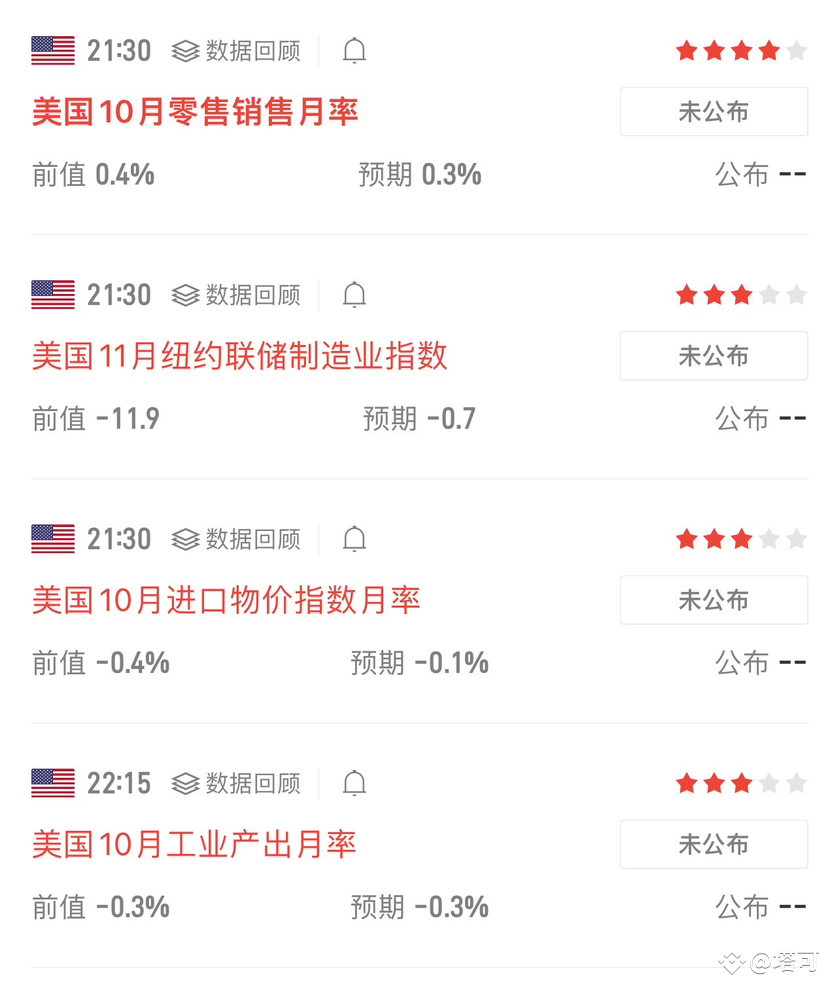Enable alert bell for 美国11月纽约联储制造业指数
Screen dimensions: 828x984
[x=354, y=295]
